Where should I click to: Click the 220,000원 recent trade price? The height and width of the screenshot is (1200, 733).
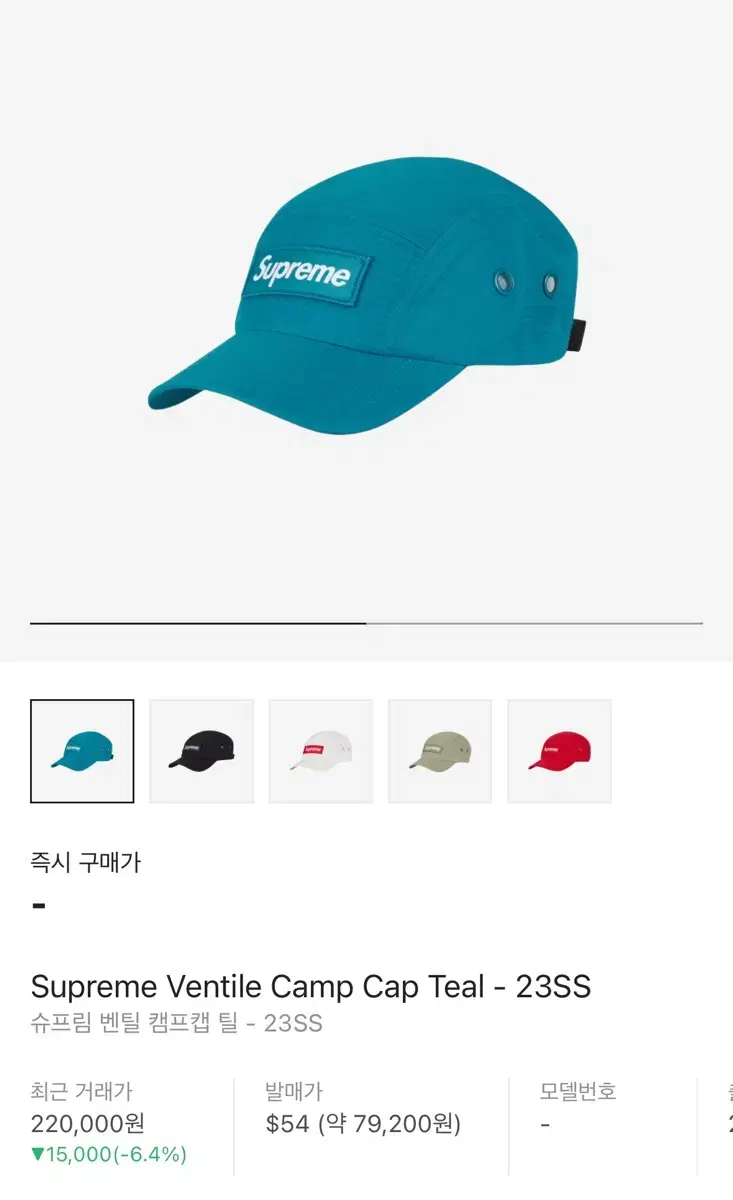pos(91,1123)
